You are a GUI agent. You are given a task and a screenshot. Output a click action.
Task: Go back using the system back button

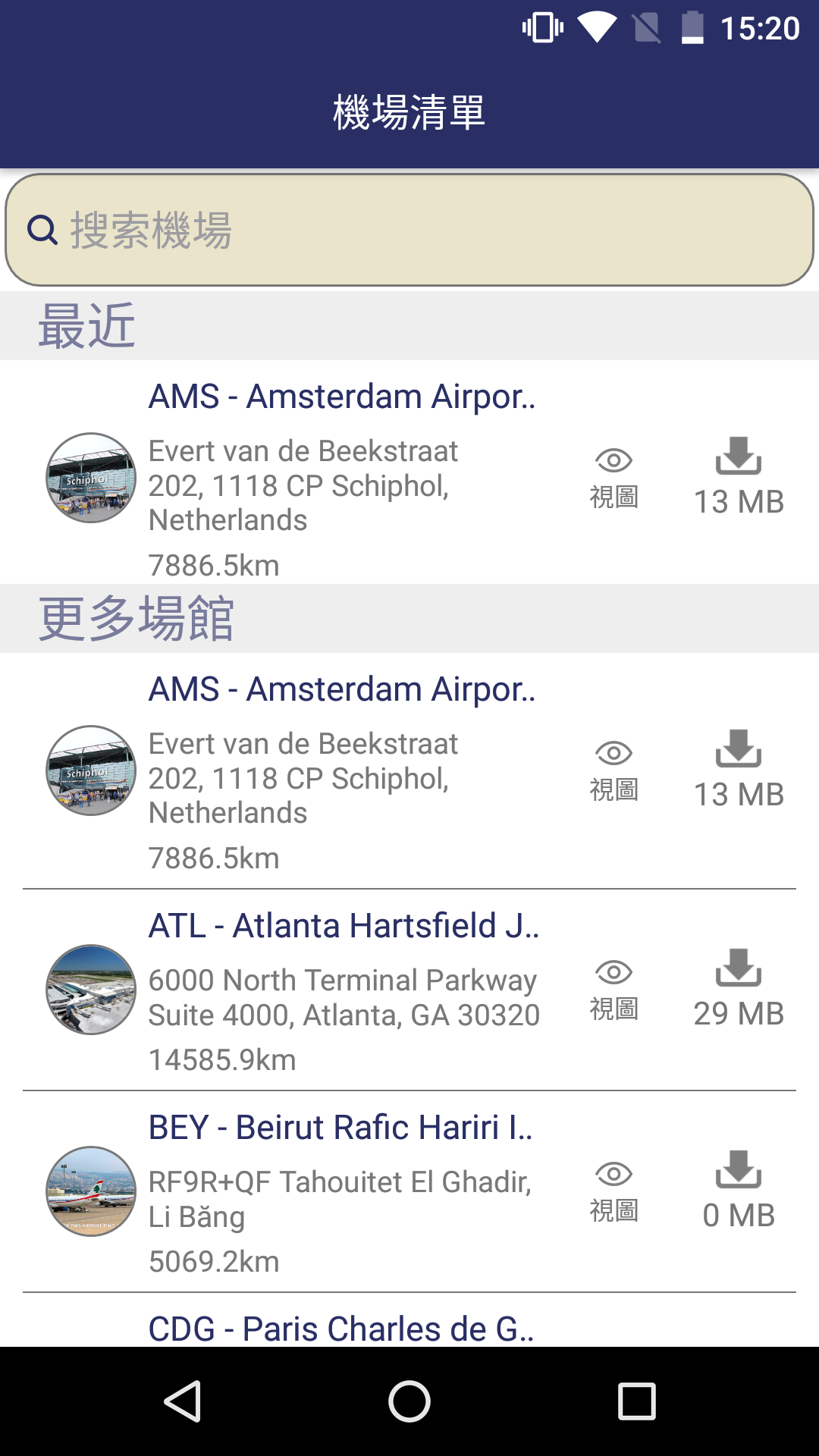183,1401
